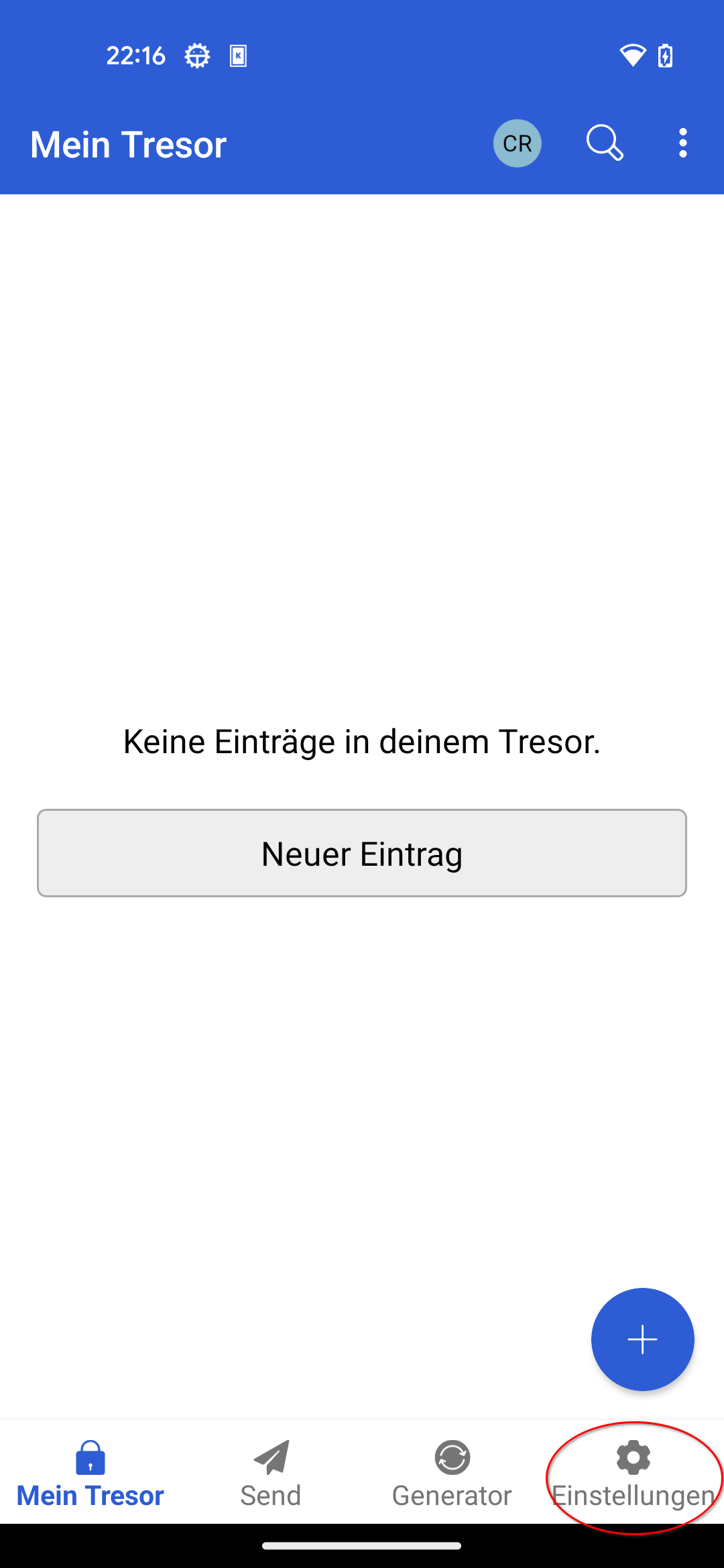Image resolution: width=724 pixels, height=1568 pixels.
Task: Switch to the Send tab
Action: pyautogui.click(x=271, y=1474)
